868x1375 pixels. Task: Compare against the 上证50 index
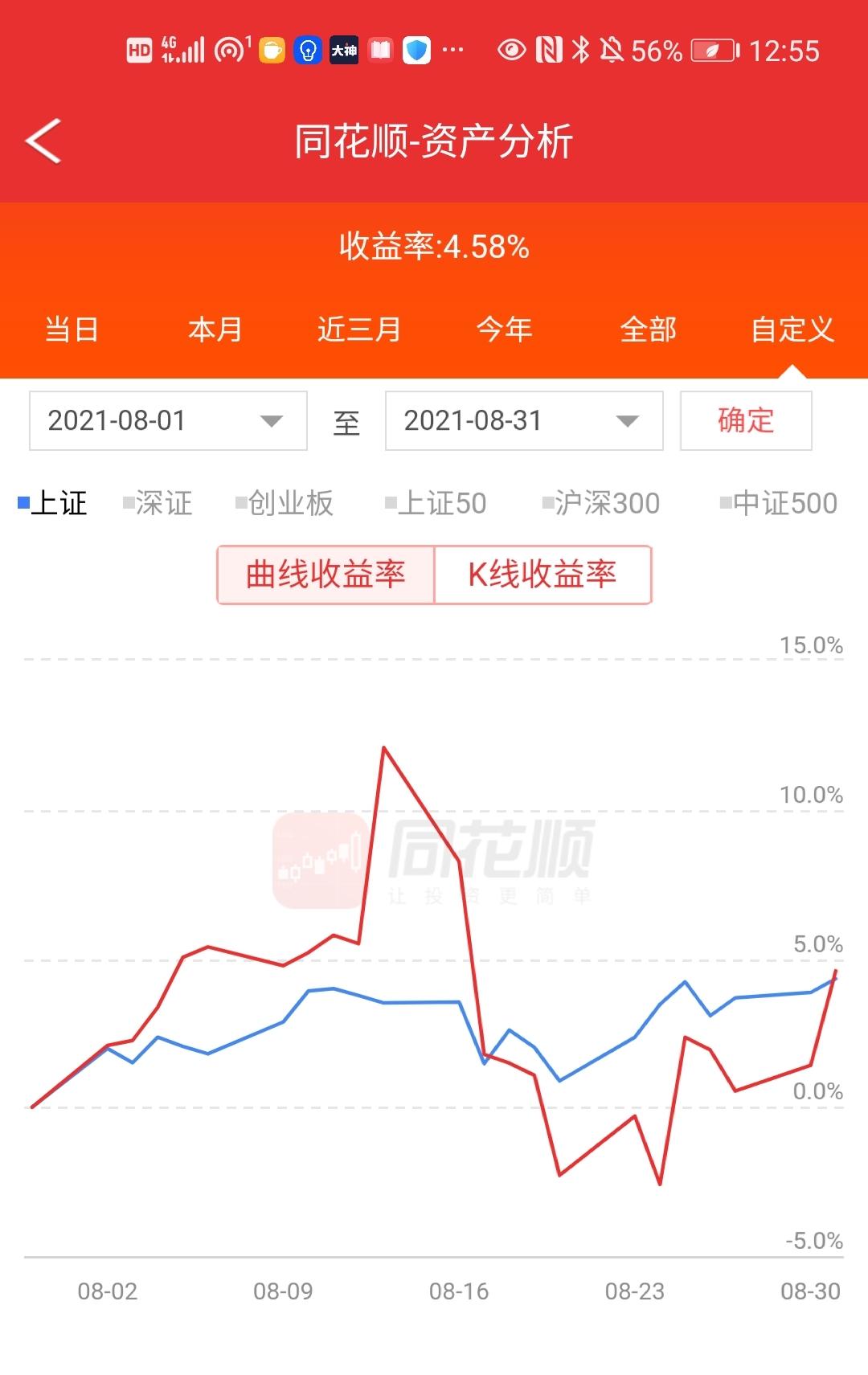pyautogui.click(x=436, y=504)
